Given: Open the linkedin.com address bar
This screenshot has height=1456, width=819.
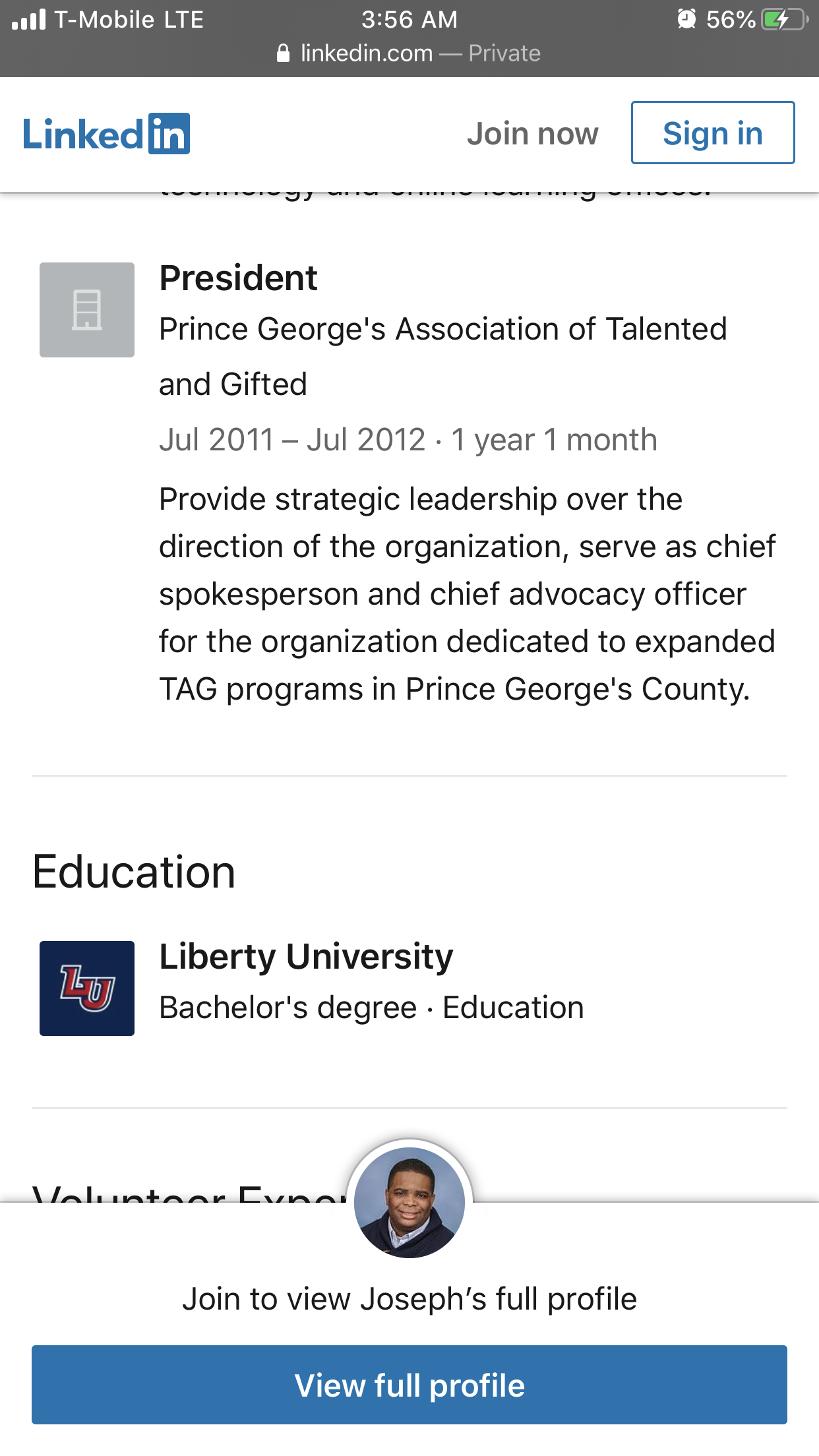Looking at the screenshot, I should (409, 53).
